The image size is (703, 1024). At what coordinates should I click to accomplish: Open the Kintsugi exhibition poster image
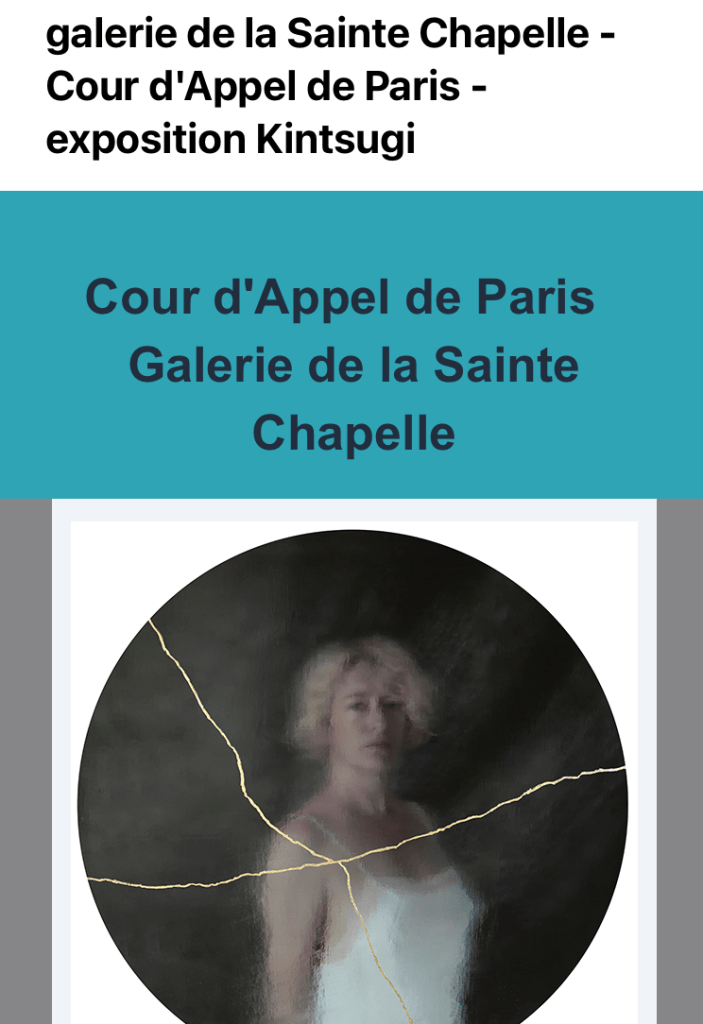[353, 770]
